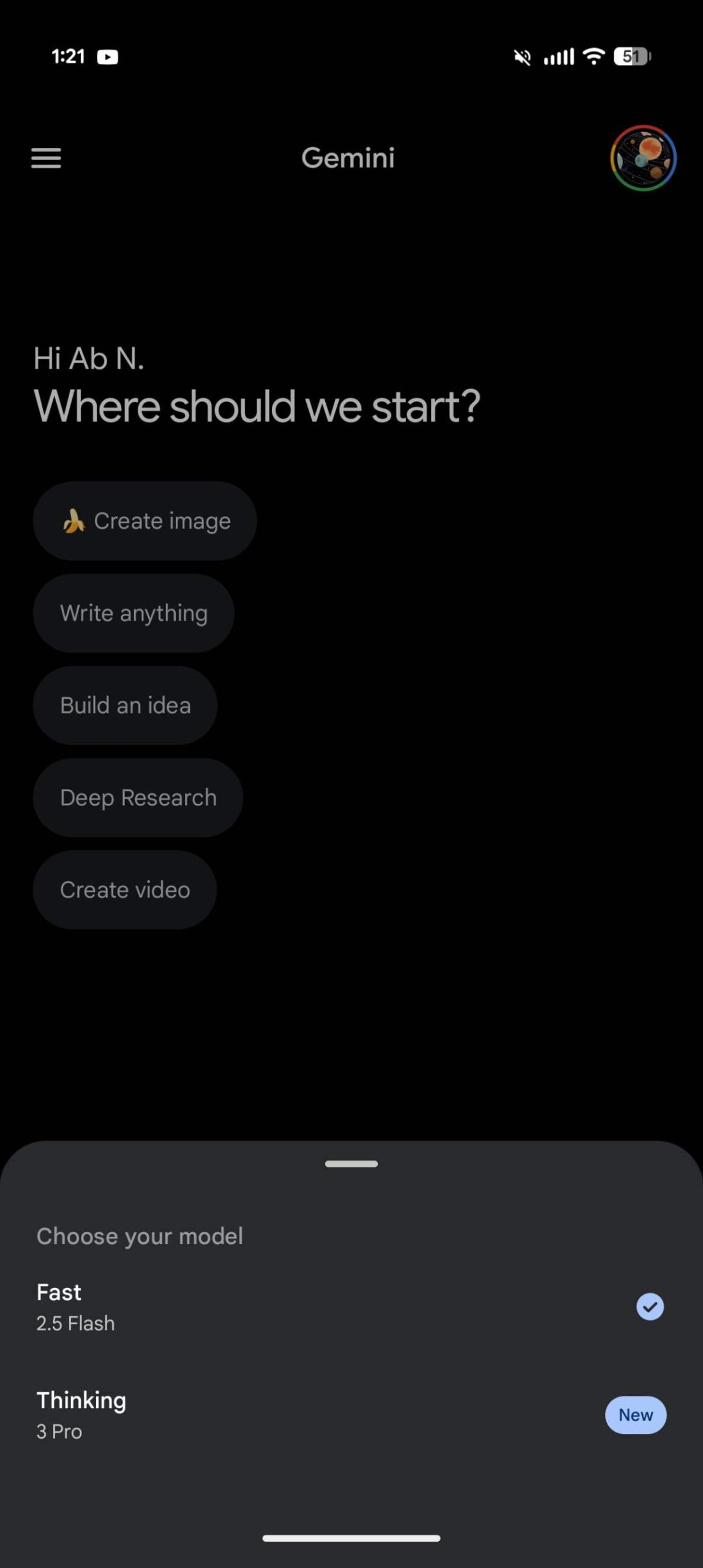Select the Build an idea chip
Image resolution: width=703 pixels, height=1568 pixels.
pos(125,706)
